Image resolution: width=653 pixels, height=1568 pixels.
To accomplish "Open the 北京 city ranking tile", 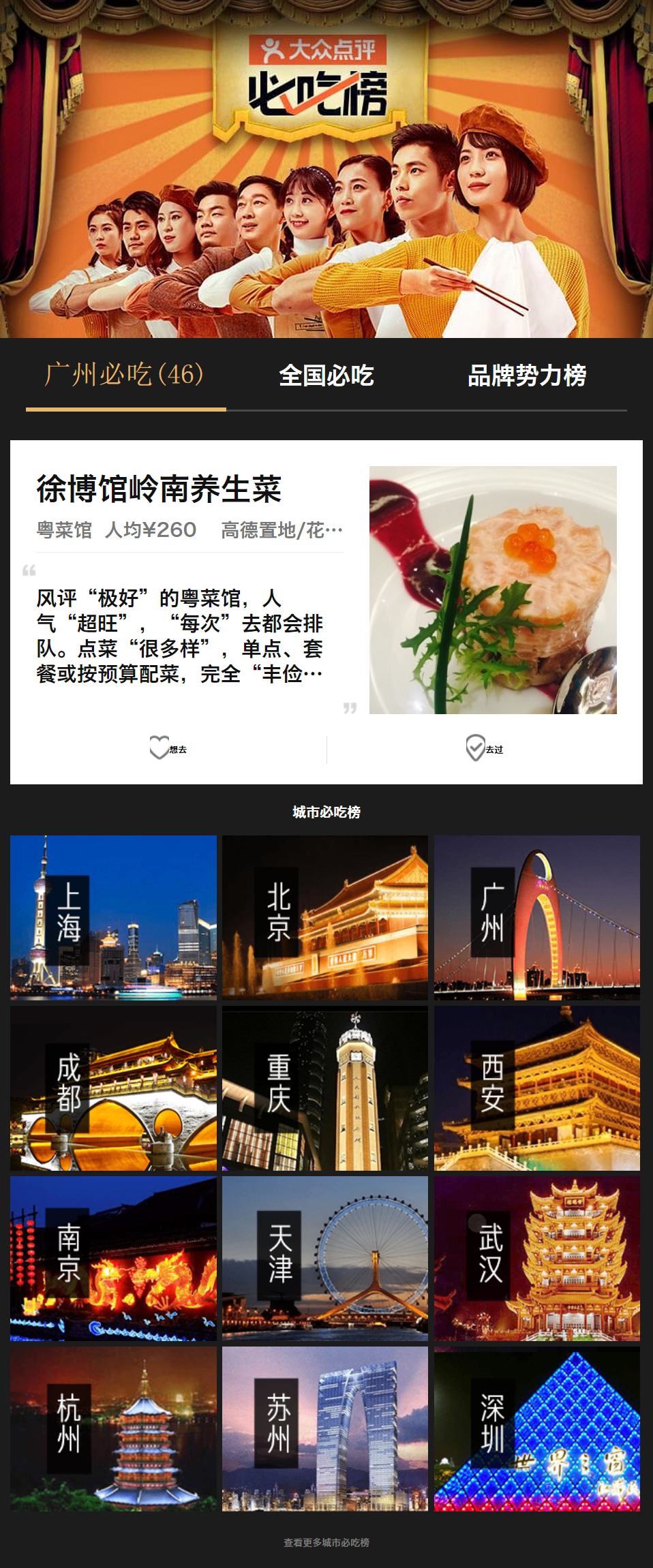I will [x=325, y=917].
